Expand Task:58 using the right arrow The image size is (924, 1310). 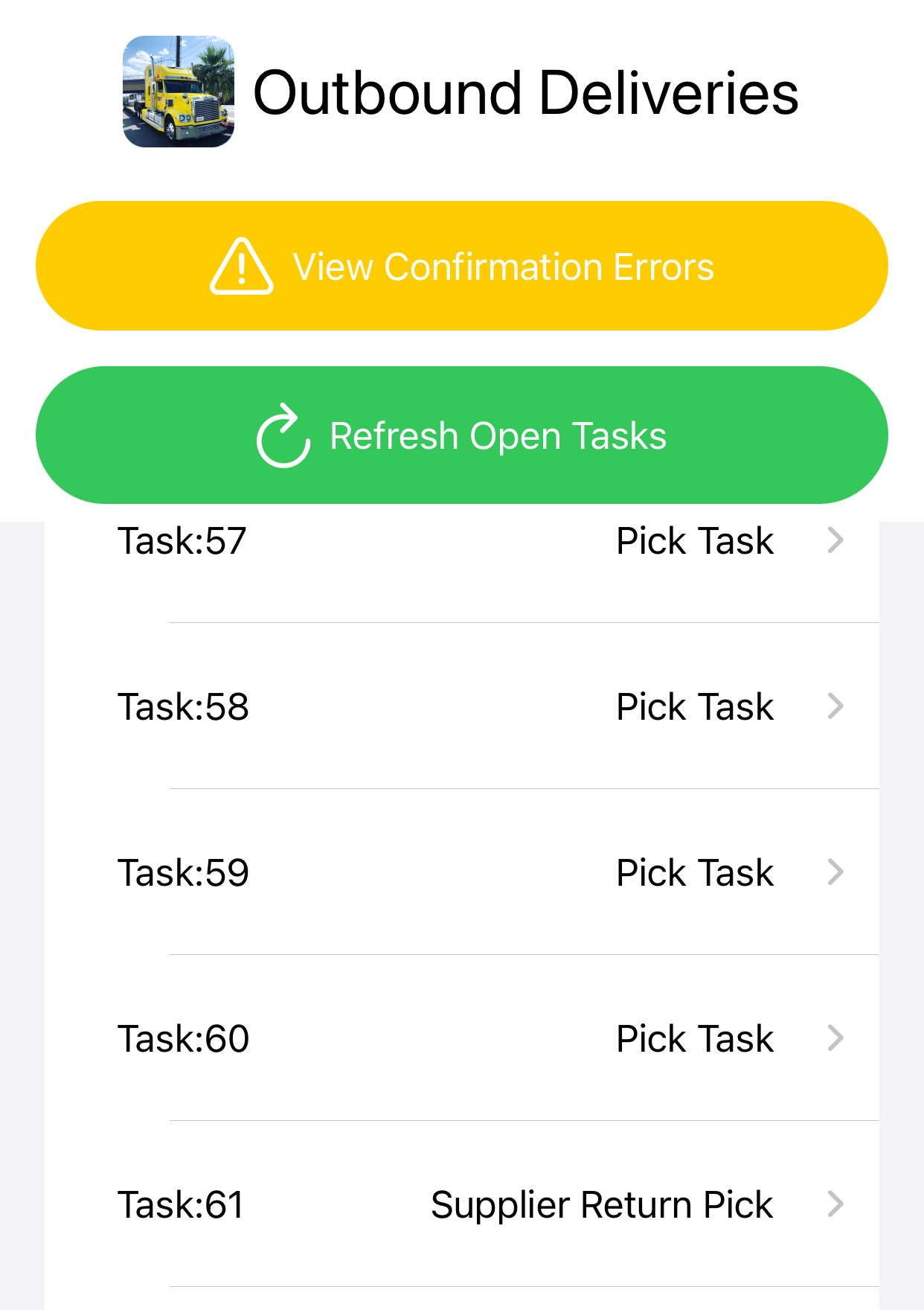click(836, 706)
